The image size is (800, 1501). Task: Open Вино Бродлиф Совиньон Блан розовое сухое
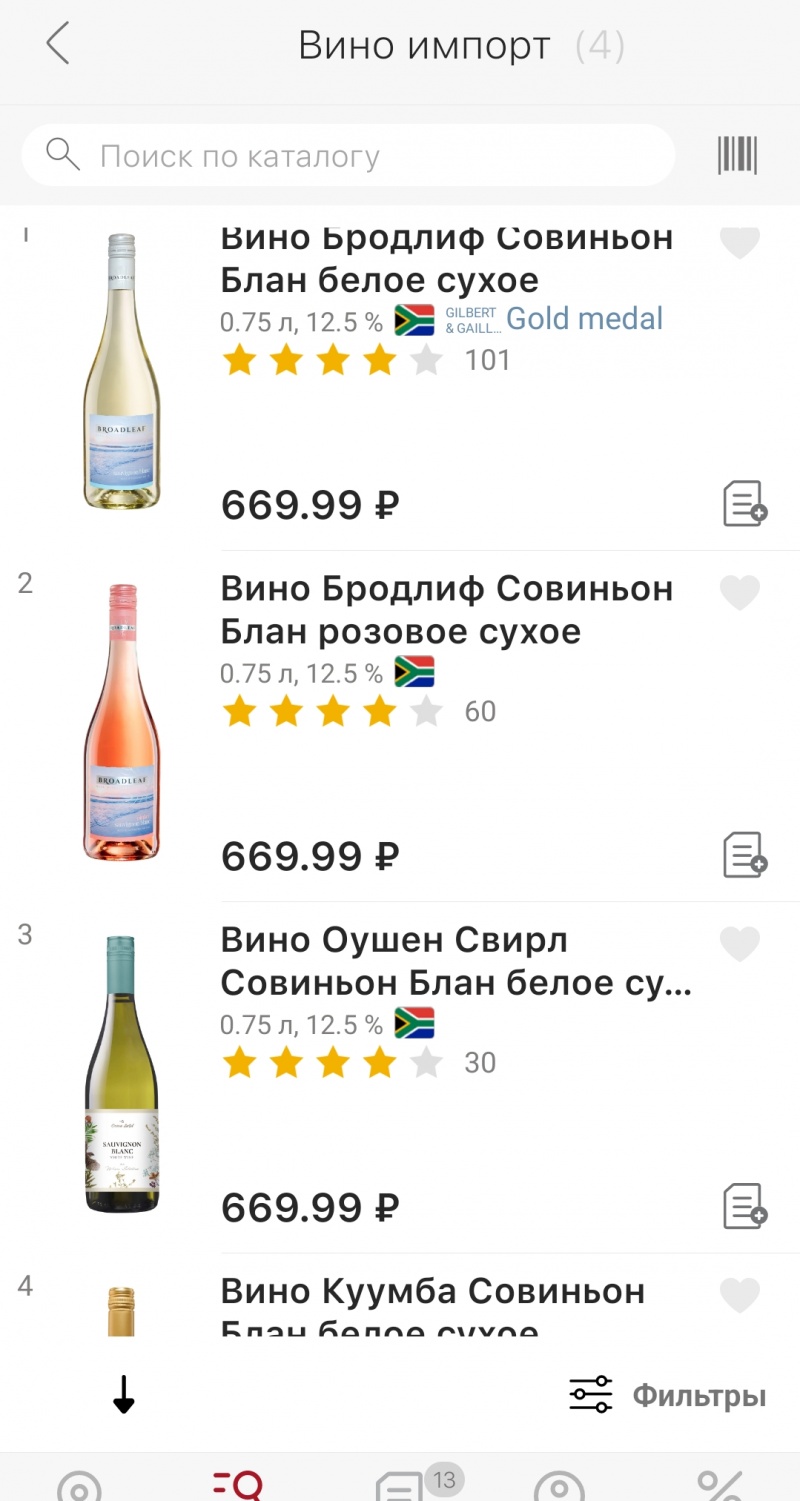coord(446,610)
